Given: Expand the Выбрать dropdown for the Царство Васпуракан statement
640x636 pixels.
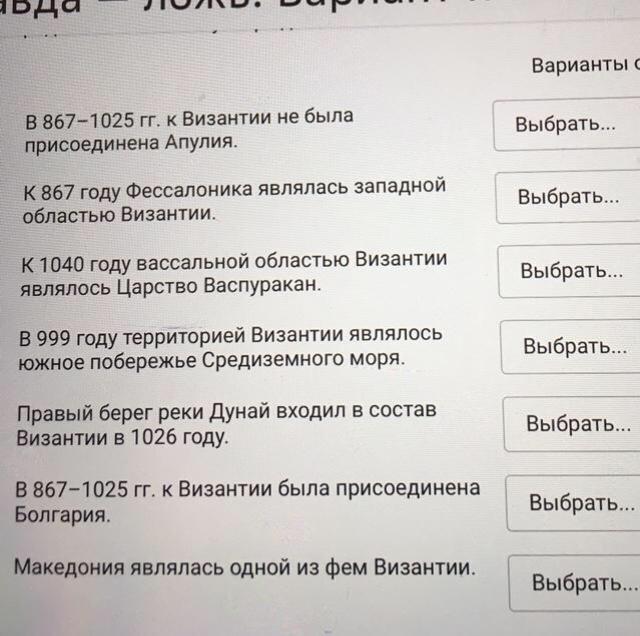Looking at the screenshot, I should tap(571, 271).
